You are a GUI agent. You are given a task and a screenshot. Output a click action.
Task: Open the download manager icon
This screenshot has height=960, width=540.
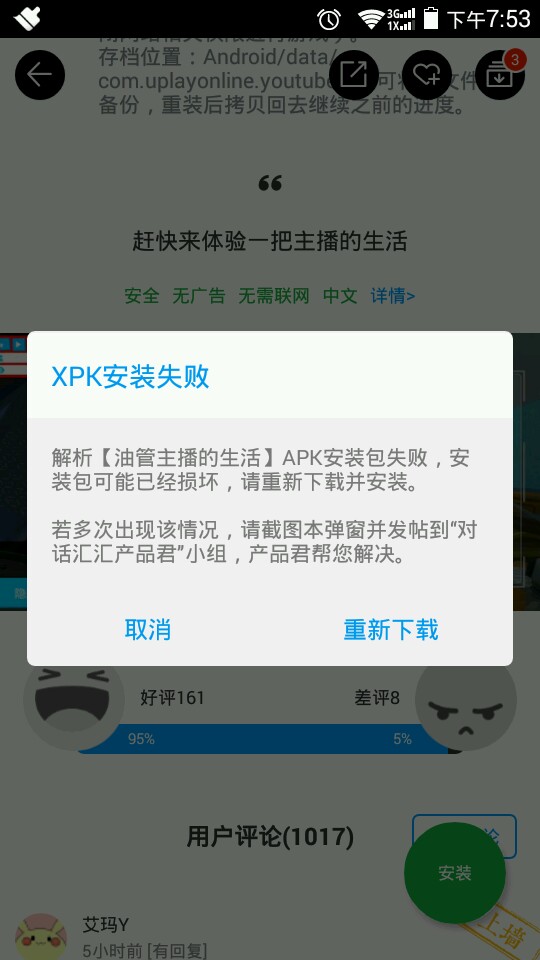(500, 75)
